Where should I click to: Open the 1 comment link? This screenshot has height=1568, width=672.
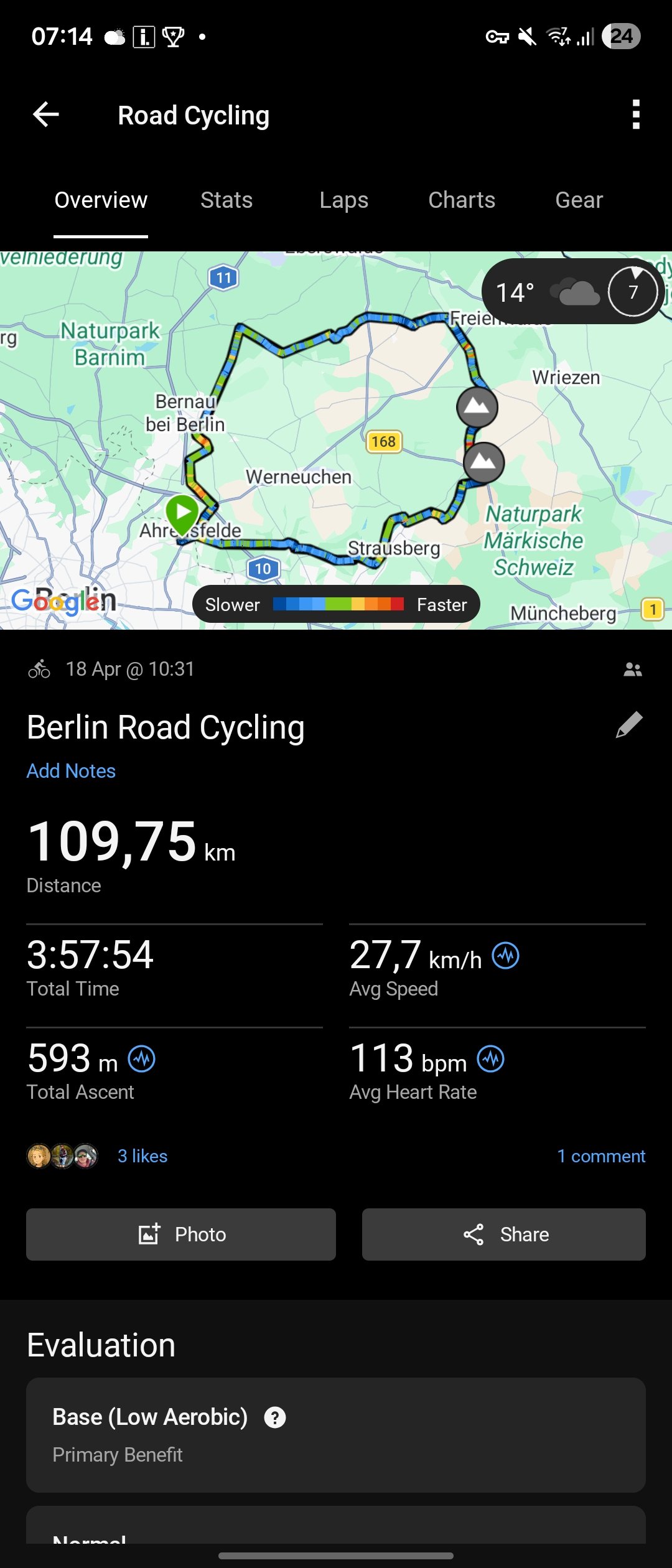click(601, 1156)
